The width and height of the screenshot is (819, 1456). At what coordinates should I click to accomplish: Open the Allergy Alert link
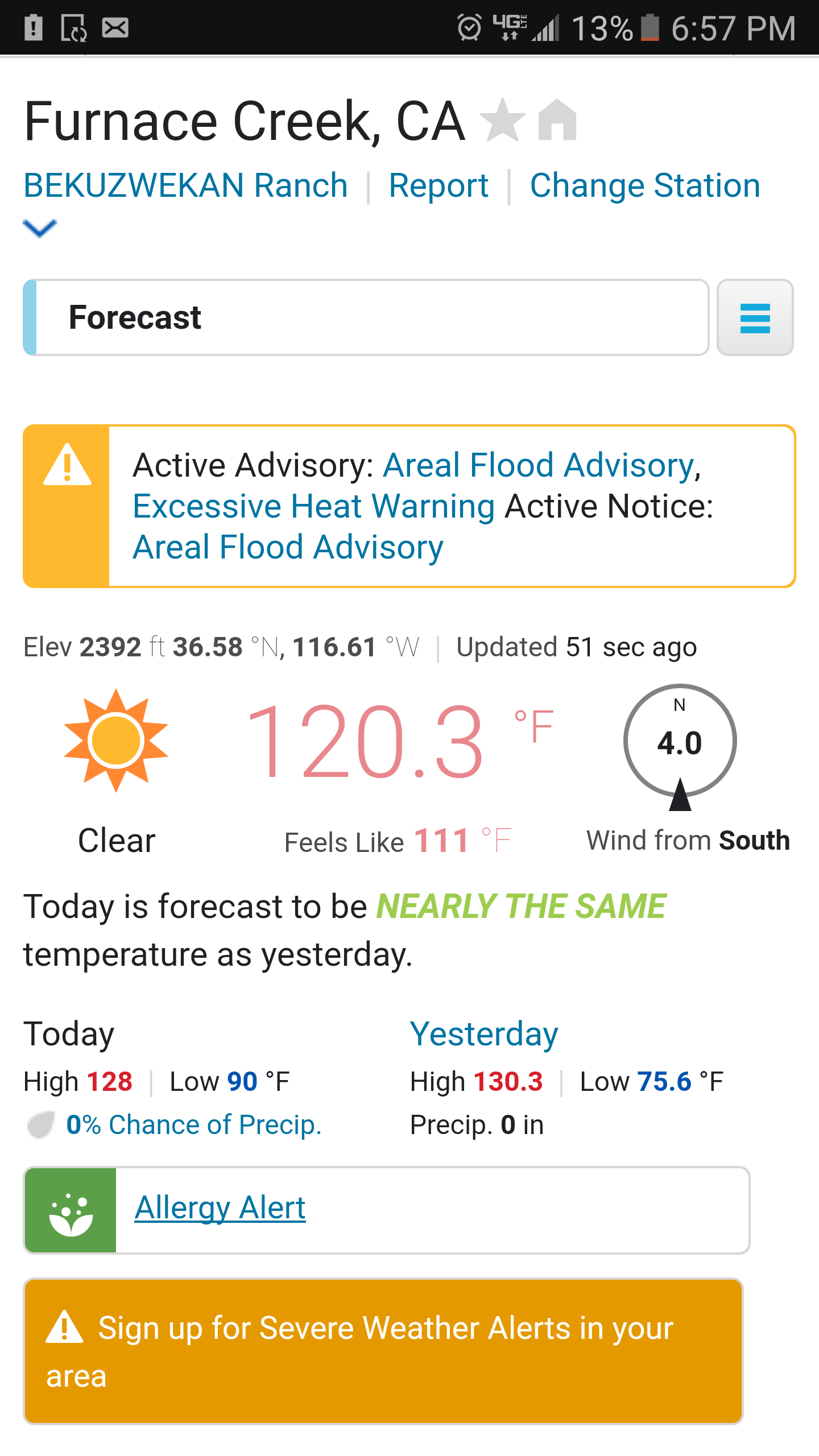pos(220,1208)
